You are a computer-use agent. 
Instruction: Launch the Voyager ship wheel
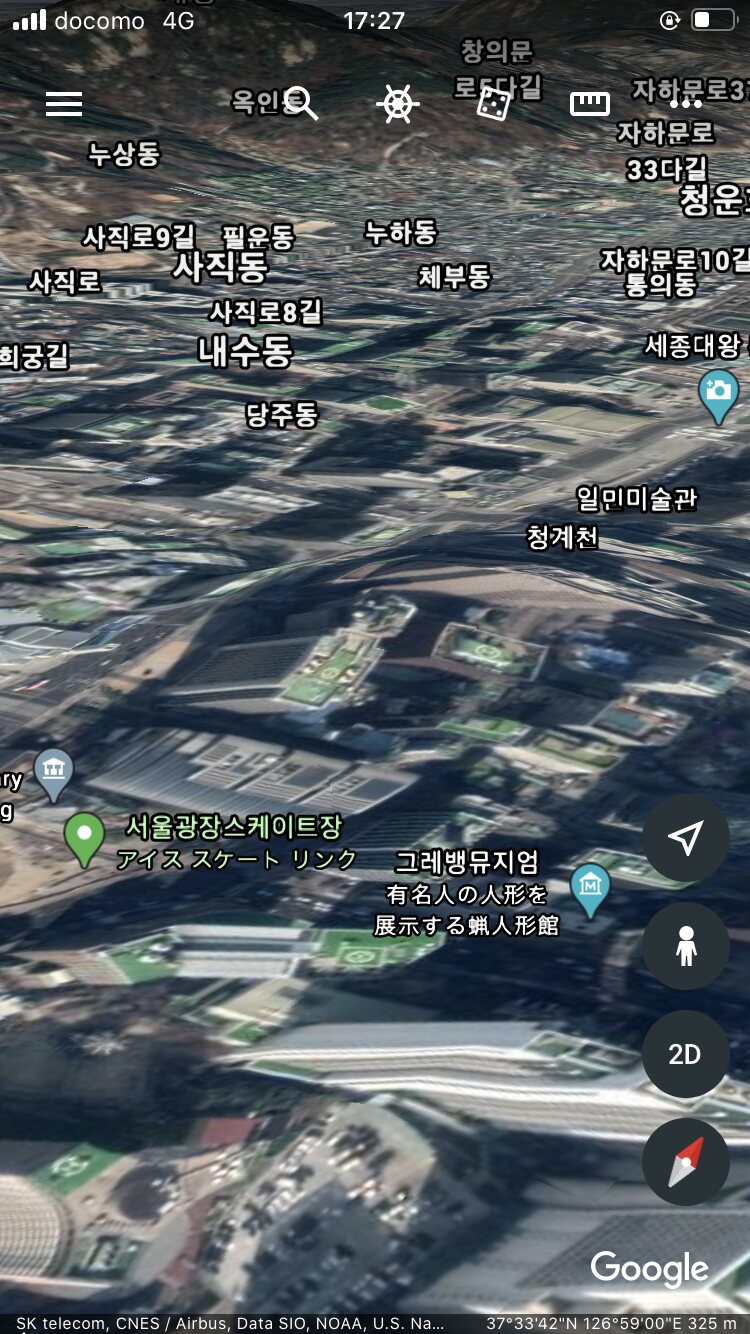[397, 103]
